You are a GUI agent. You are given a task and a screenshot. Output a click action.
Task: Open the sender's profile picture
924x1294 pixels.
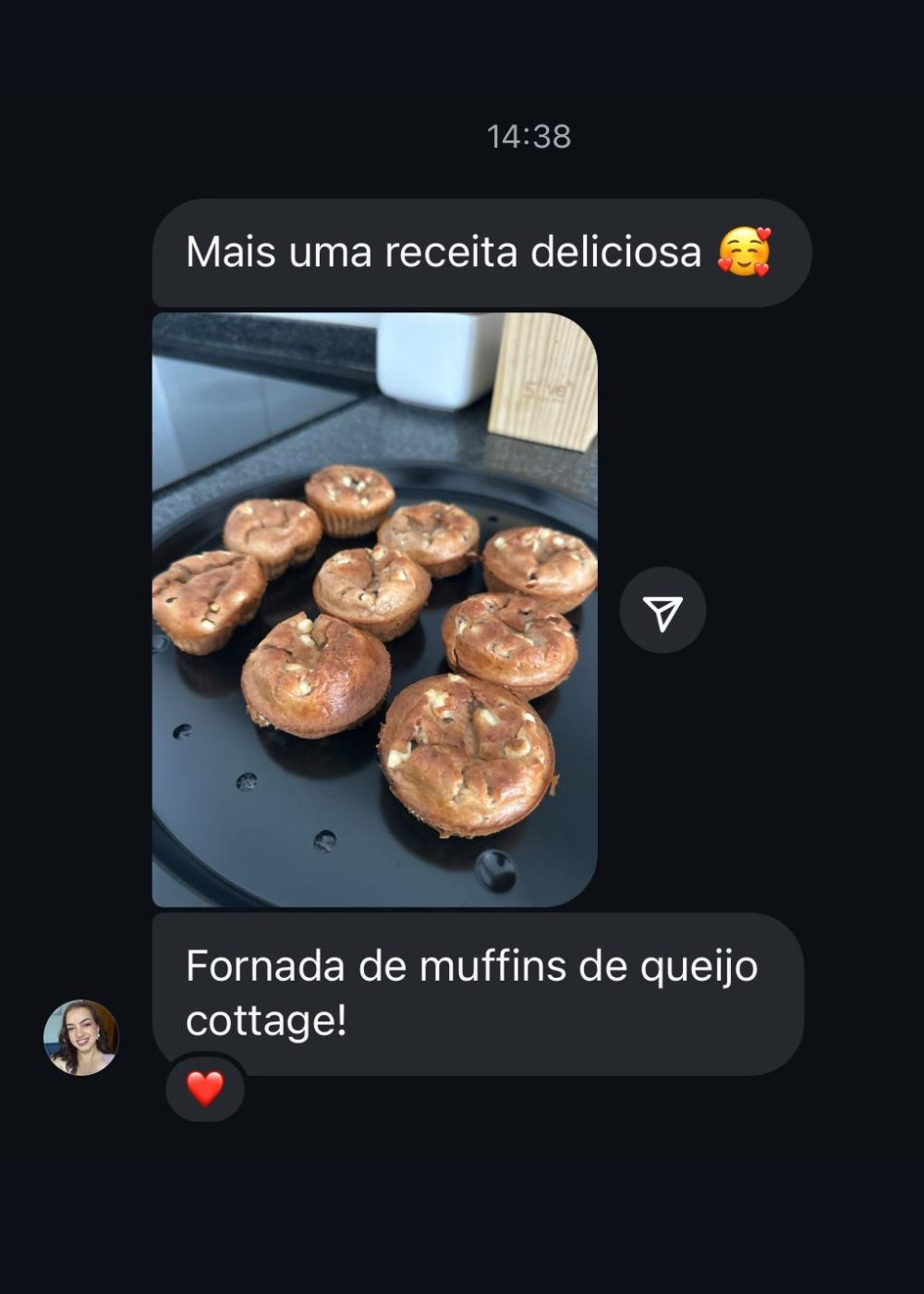pyautogui.click(x=81, y=1037)
